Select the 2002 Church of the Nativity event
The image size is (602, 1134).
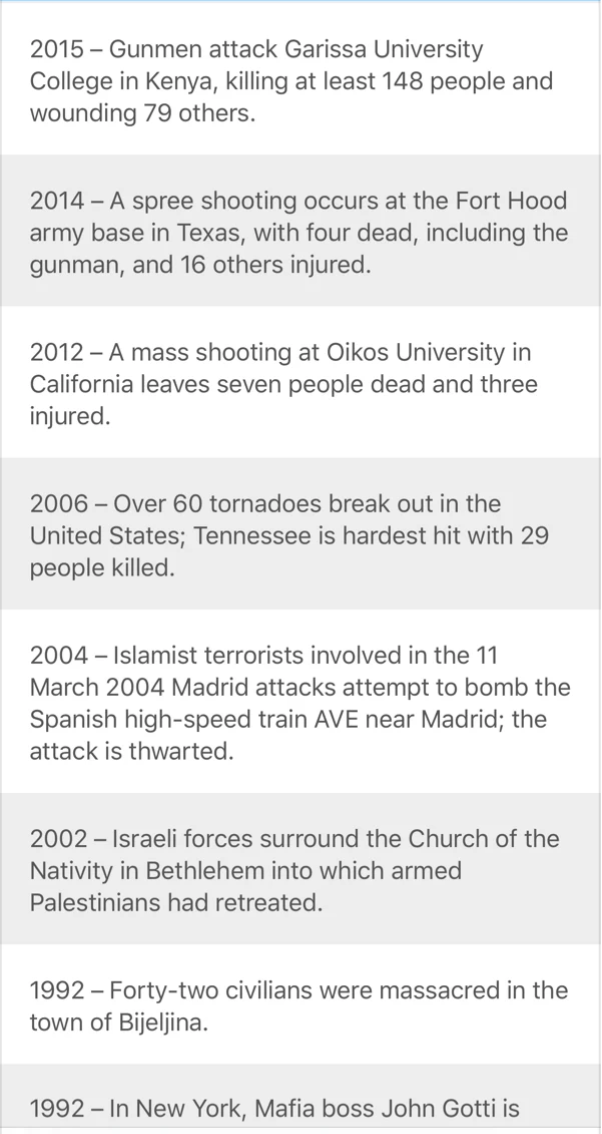pos(300,870)
